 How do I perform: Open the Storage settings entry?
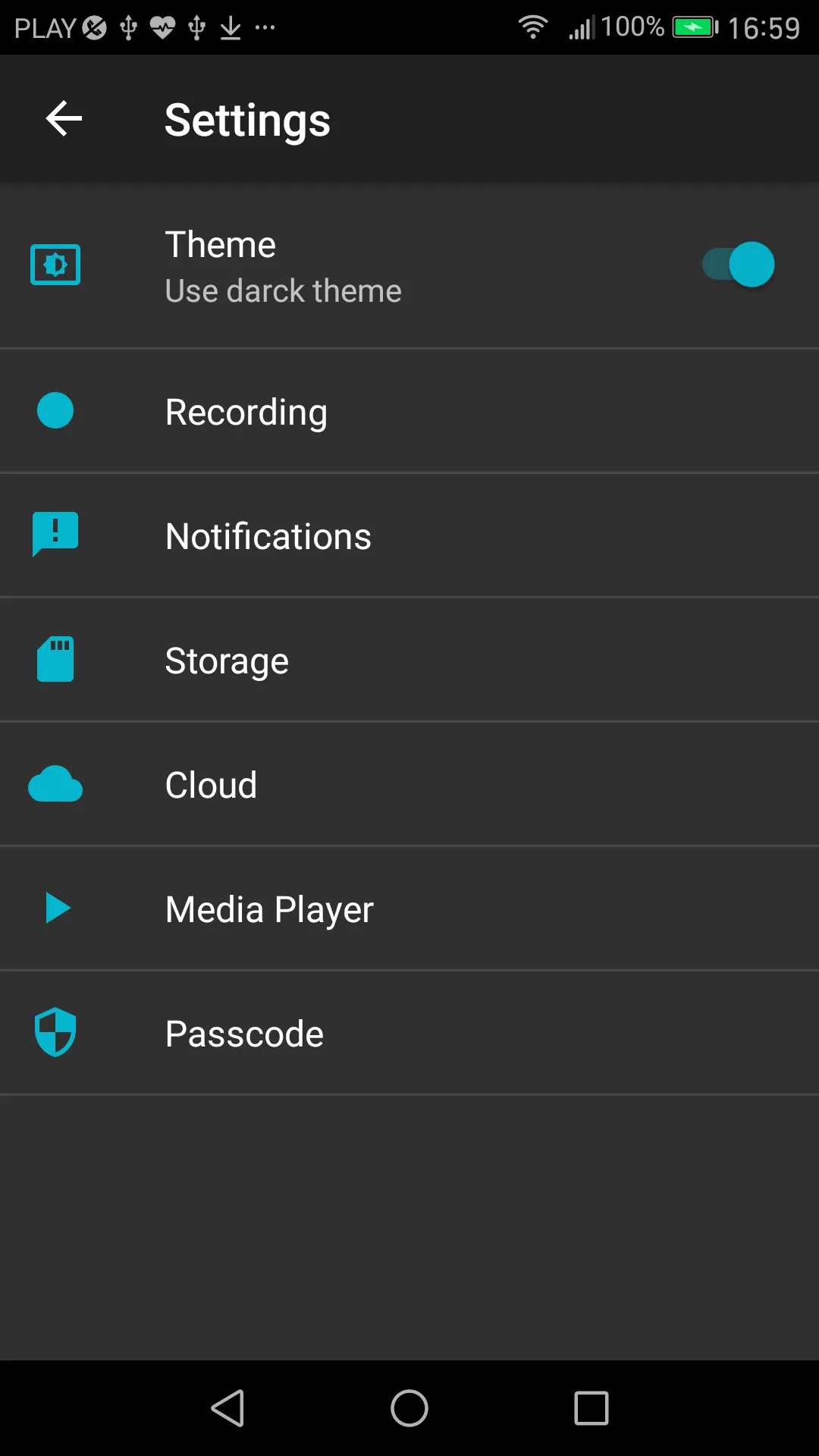pos(409,659)
